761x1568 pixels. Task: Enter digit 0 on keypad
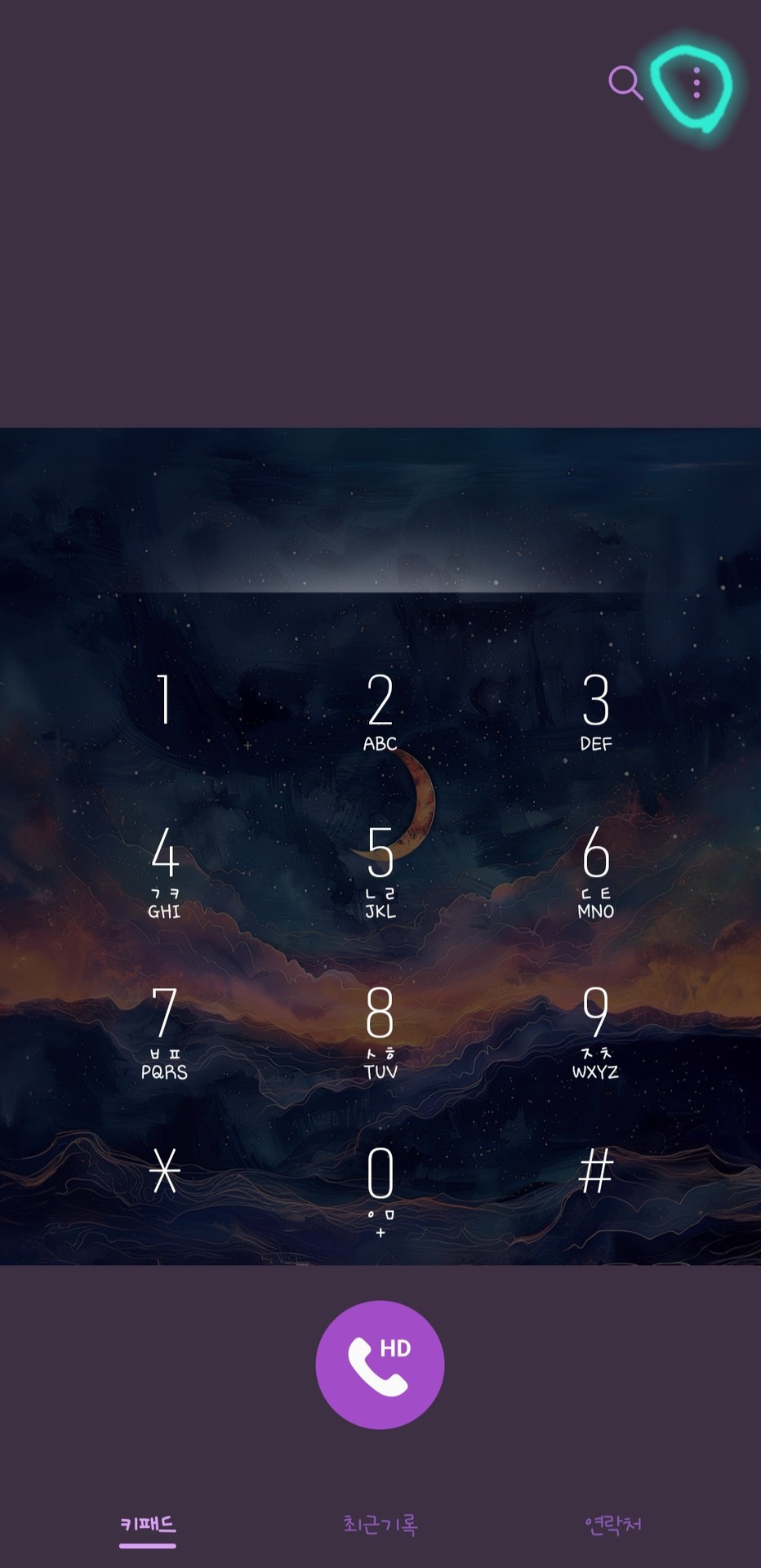coord(380,1188)
